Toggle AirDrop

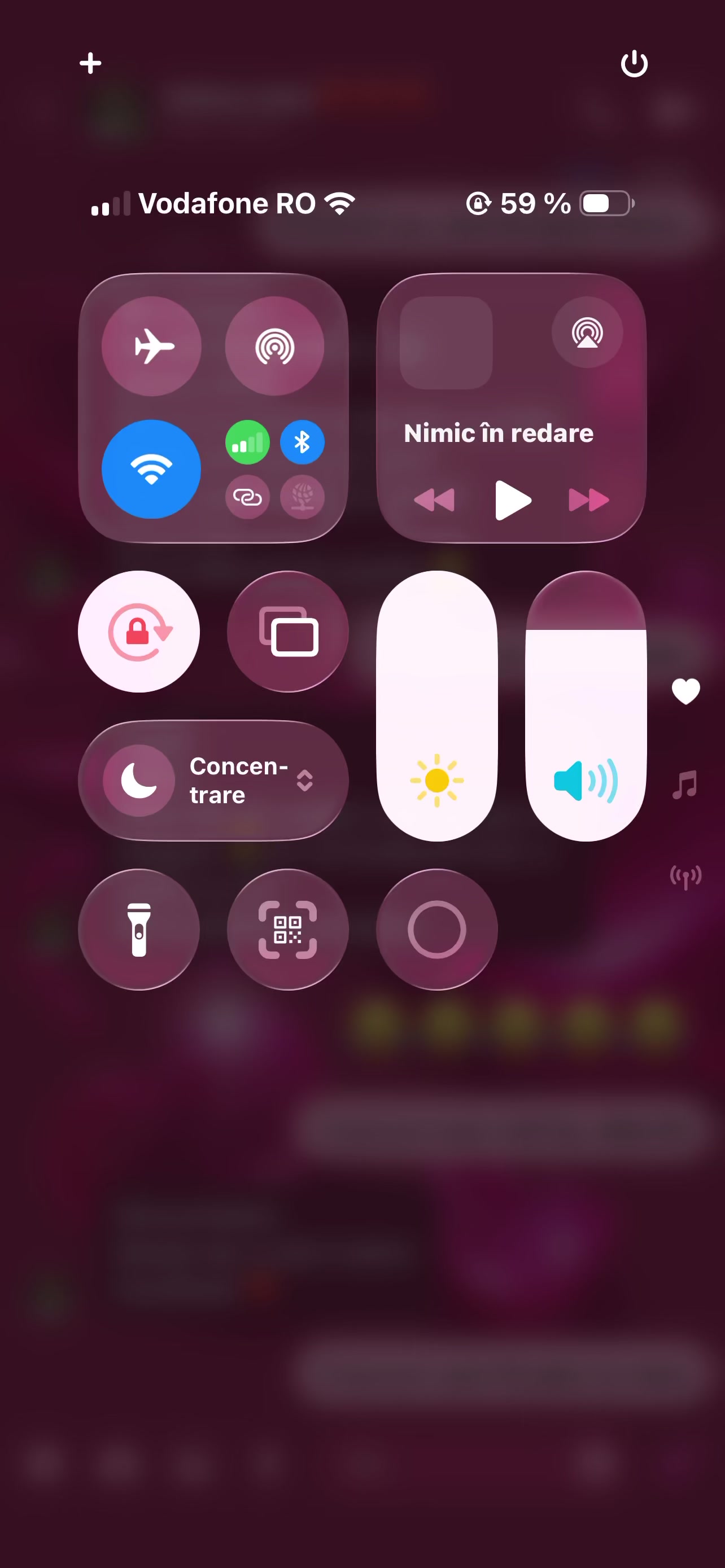tap(274, 347)
